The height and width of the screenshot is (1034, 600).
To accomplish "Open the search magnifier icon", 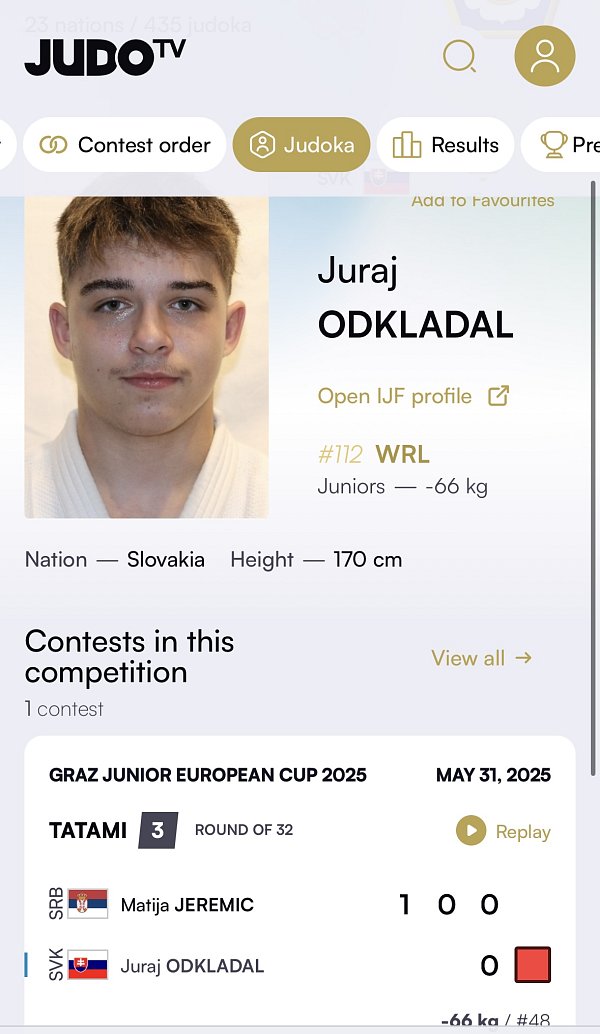I will pos(460,56).
